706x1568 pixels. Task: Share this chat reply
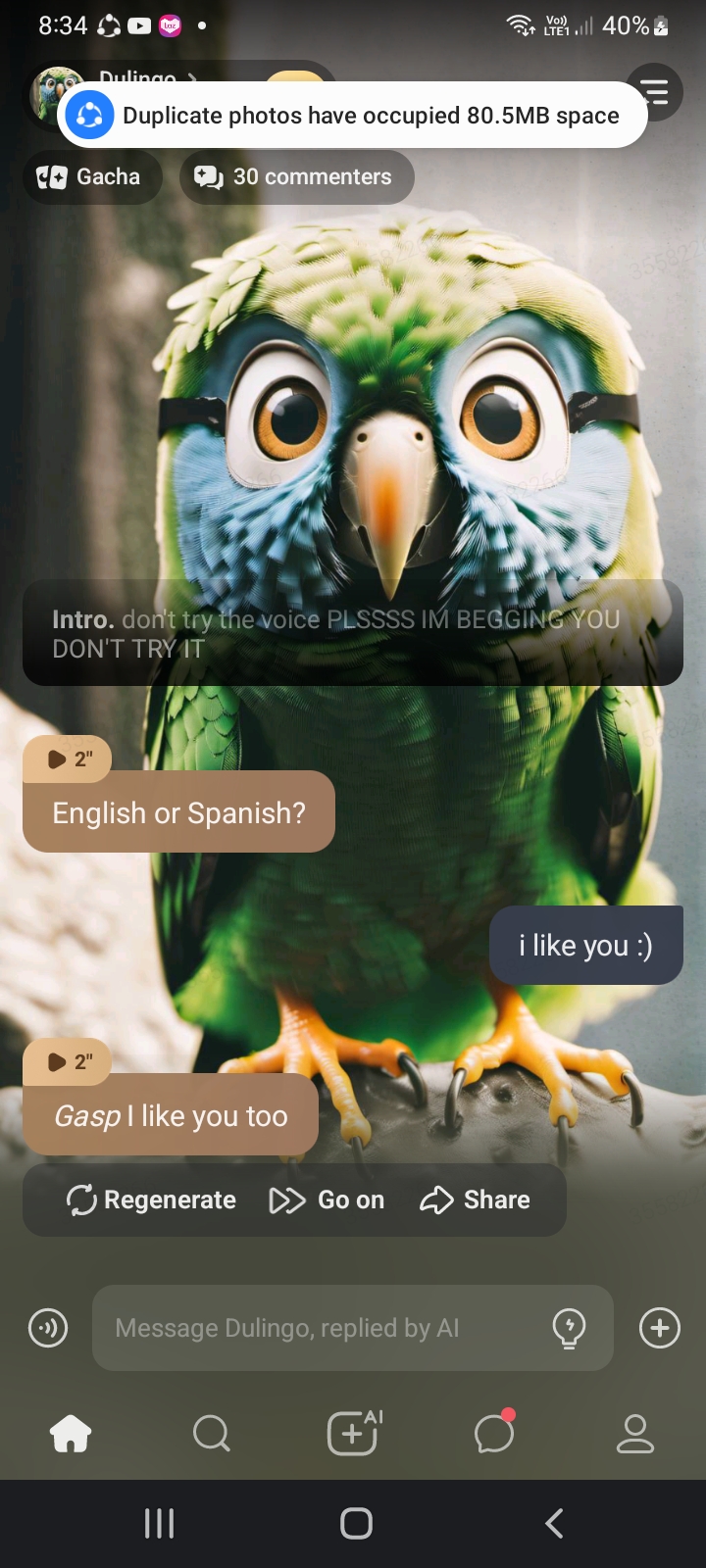point(475,1200)
